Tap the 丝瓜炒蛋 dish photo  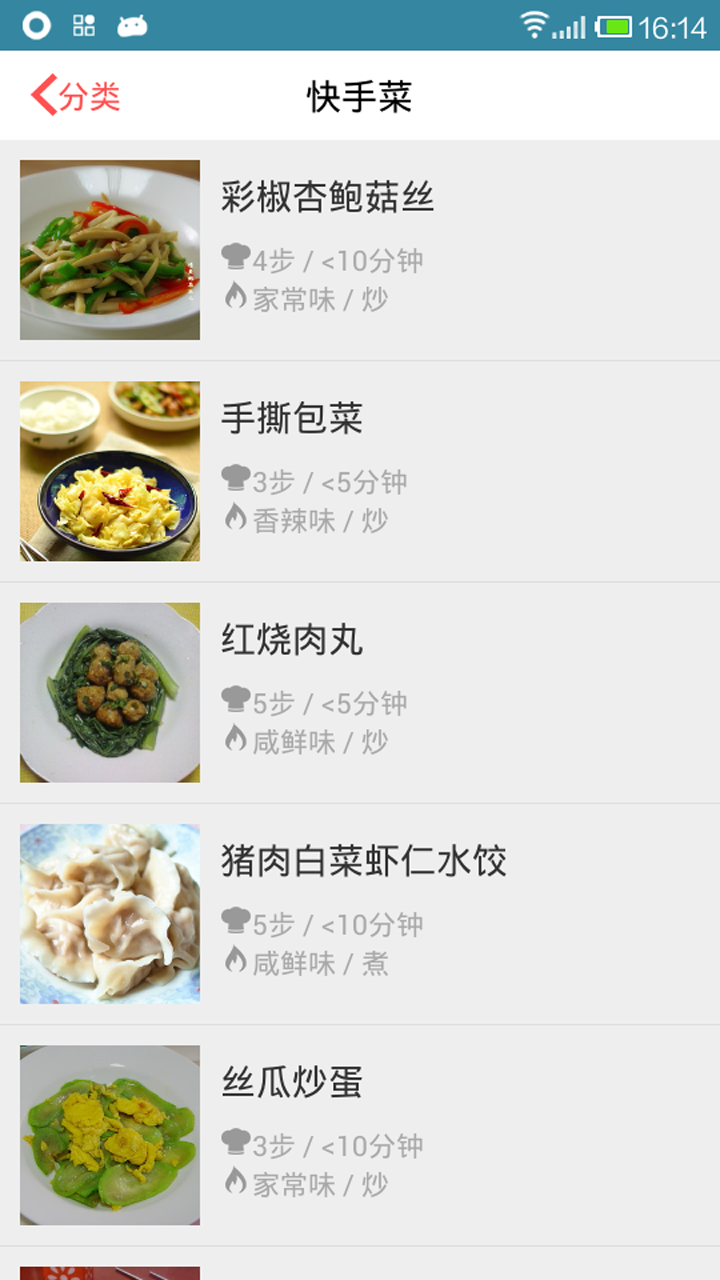point(110,1136)
